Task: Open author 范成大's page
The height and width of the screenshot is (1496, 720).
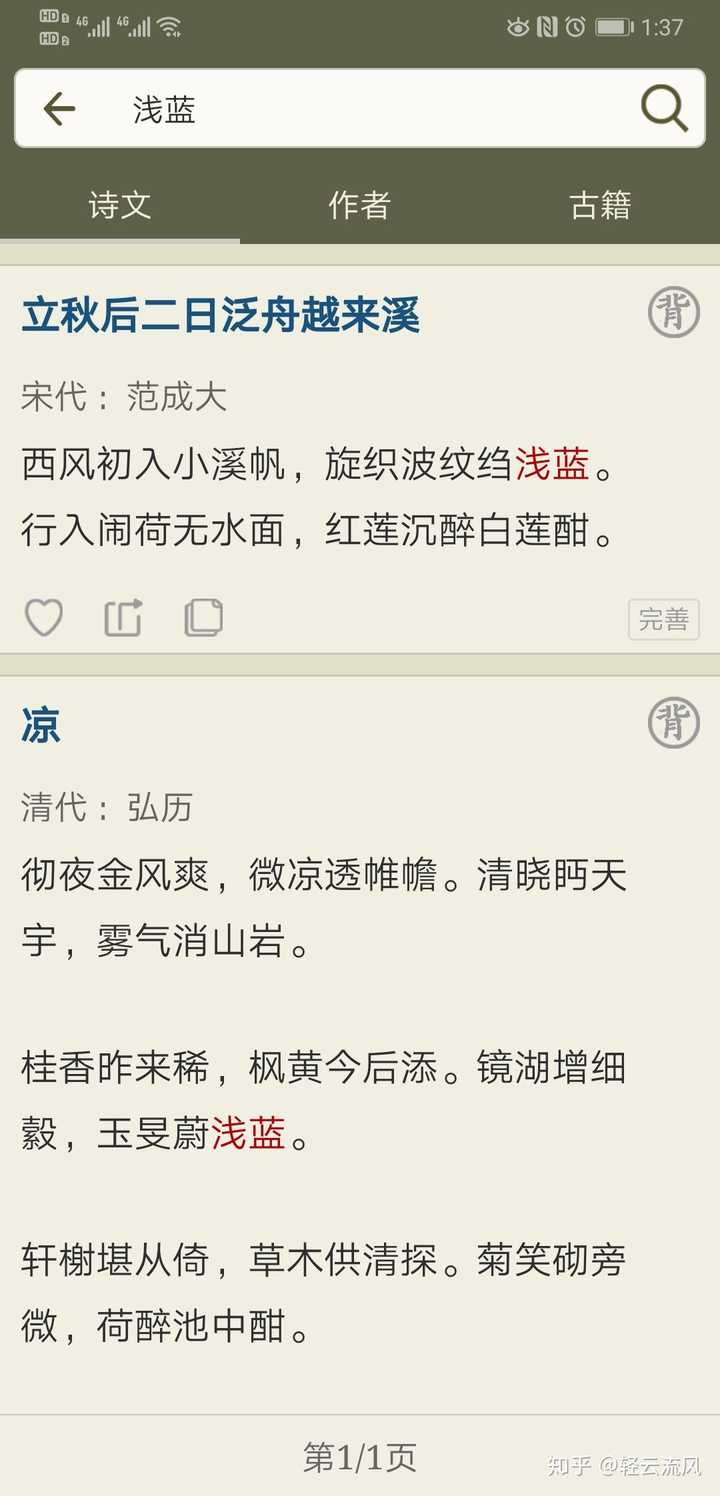Action: [x=177, y=397]
